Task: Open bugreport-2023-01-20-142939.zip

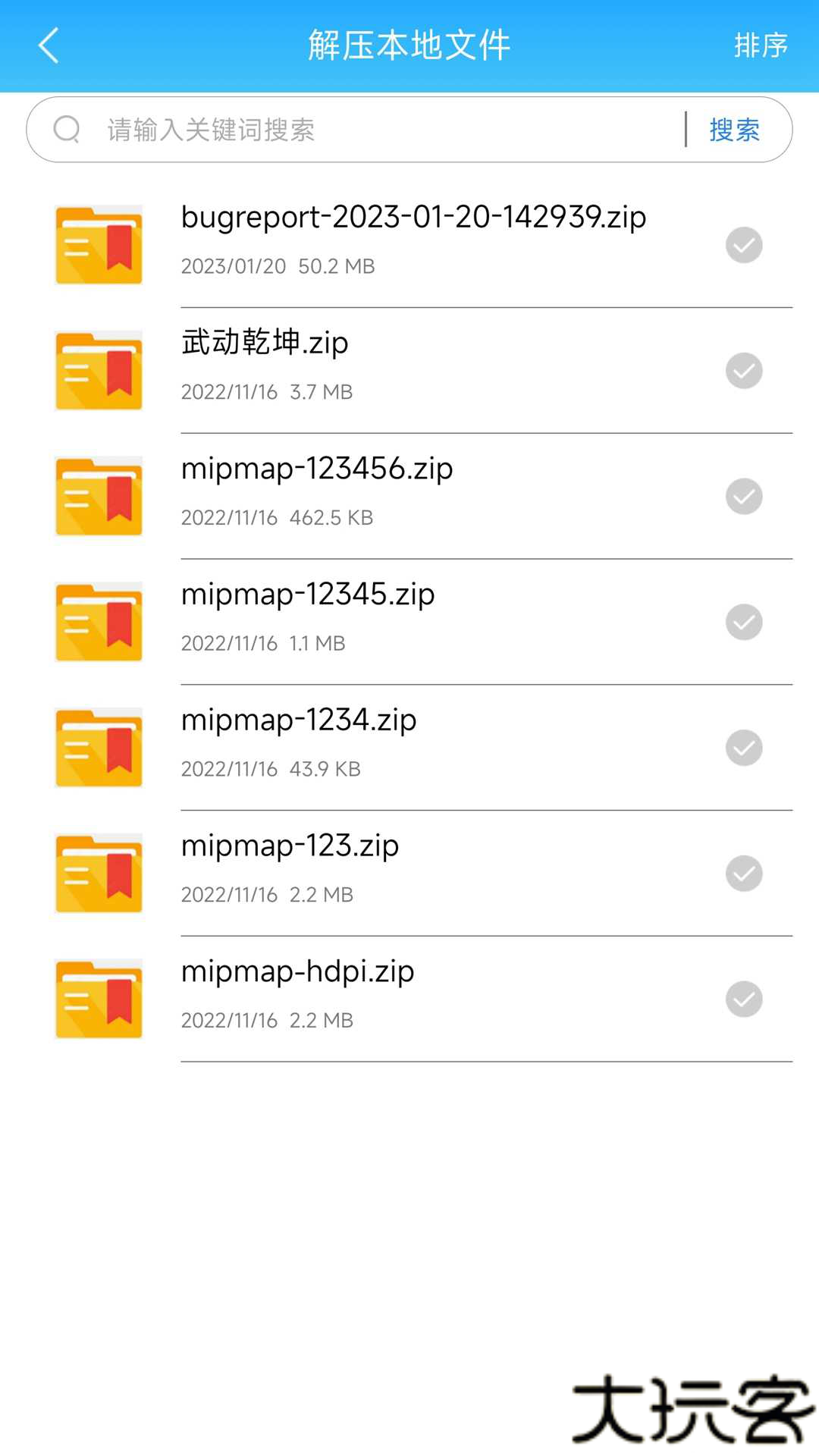Action: pyautogui.click(x=413, y=241)
